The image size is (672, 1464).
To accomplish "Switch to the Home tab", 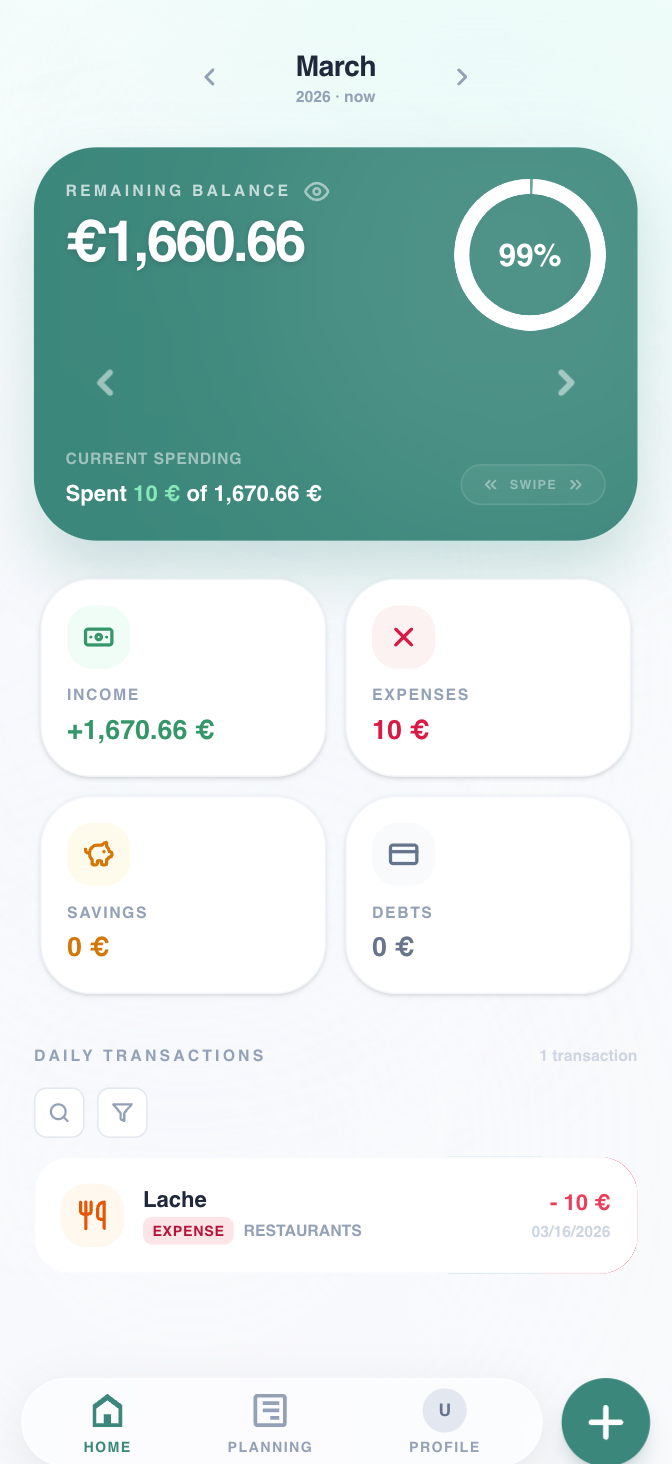I will 107,1423.
